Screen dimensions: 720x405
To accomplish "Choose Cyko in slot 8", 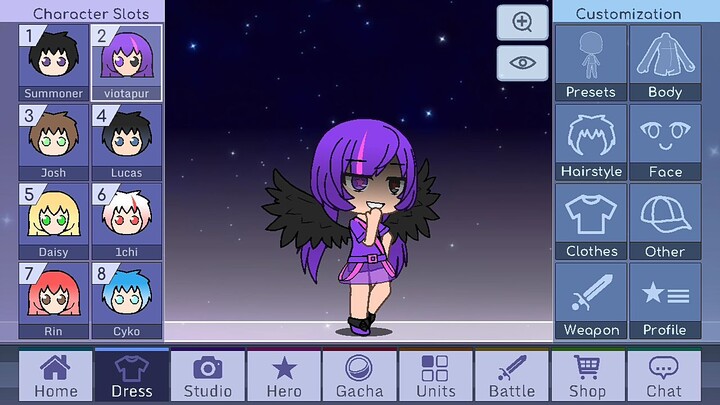I will [x=126, y=300].
